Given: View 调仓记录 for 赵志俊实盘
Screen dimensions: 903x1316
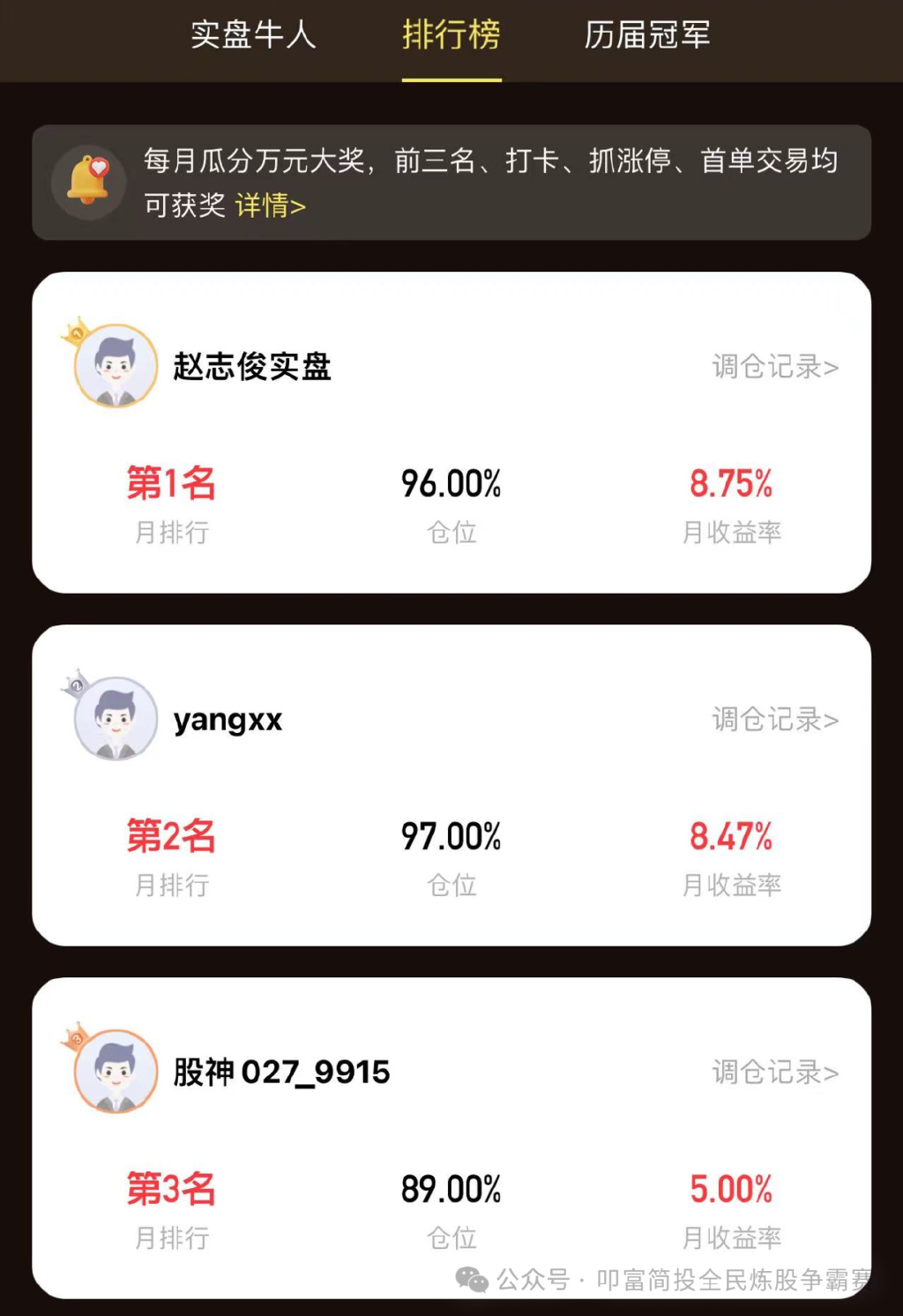Looking at the screenshot, I should pos(774,367).
